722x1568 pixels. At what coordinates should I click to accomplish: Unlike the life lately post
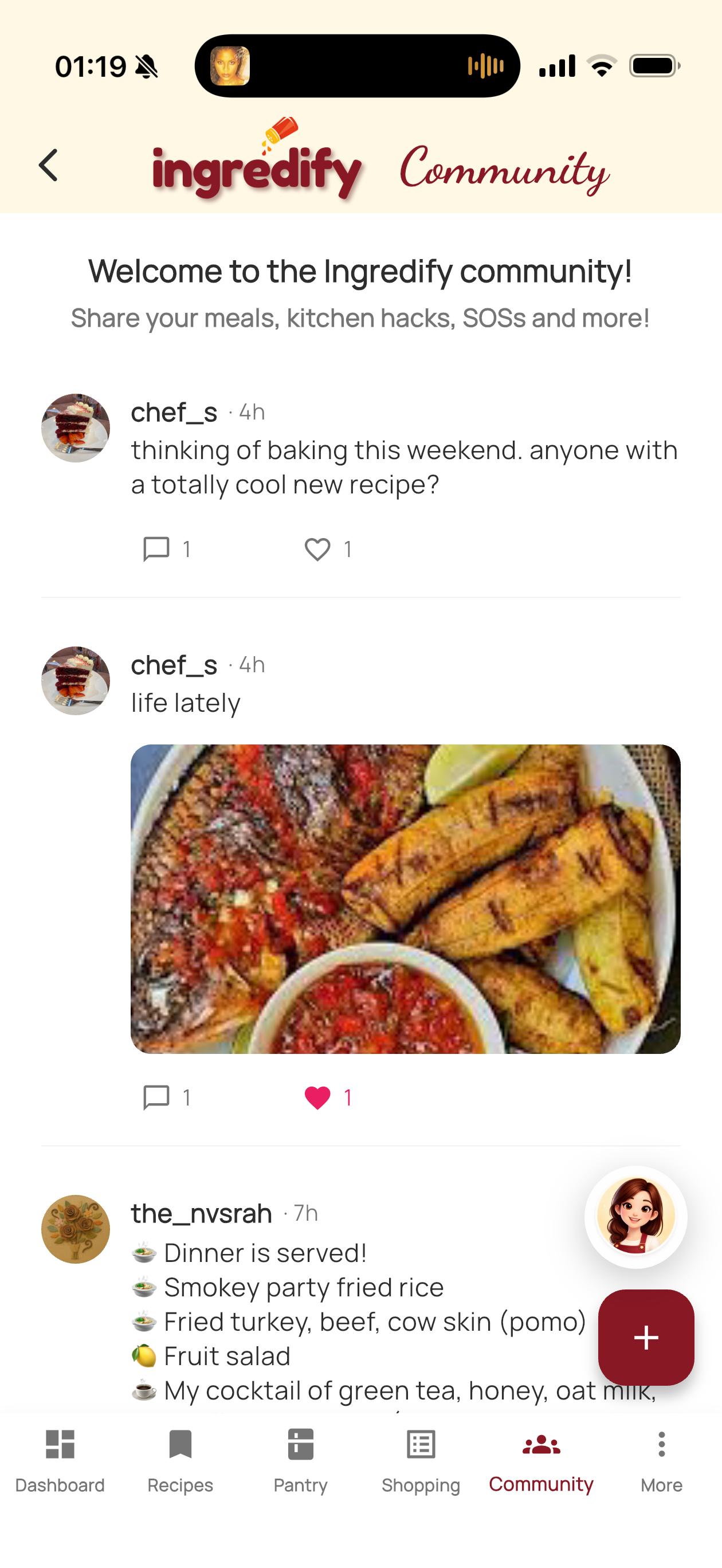tap(328, 1097)
